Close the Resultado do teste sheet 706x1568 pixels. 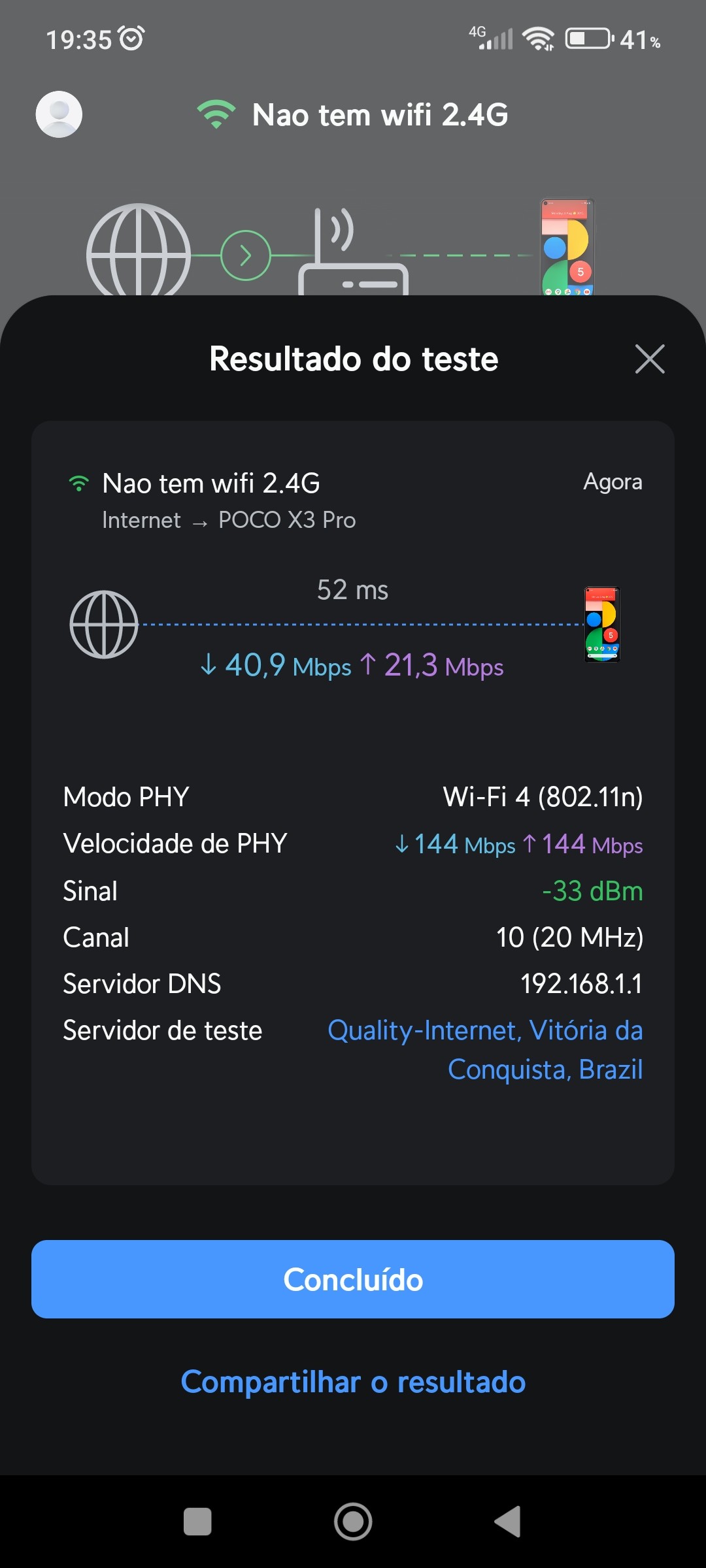coord(649,359)
